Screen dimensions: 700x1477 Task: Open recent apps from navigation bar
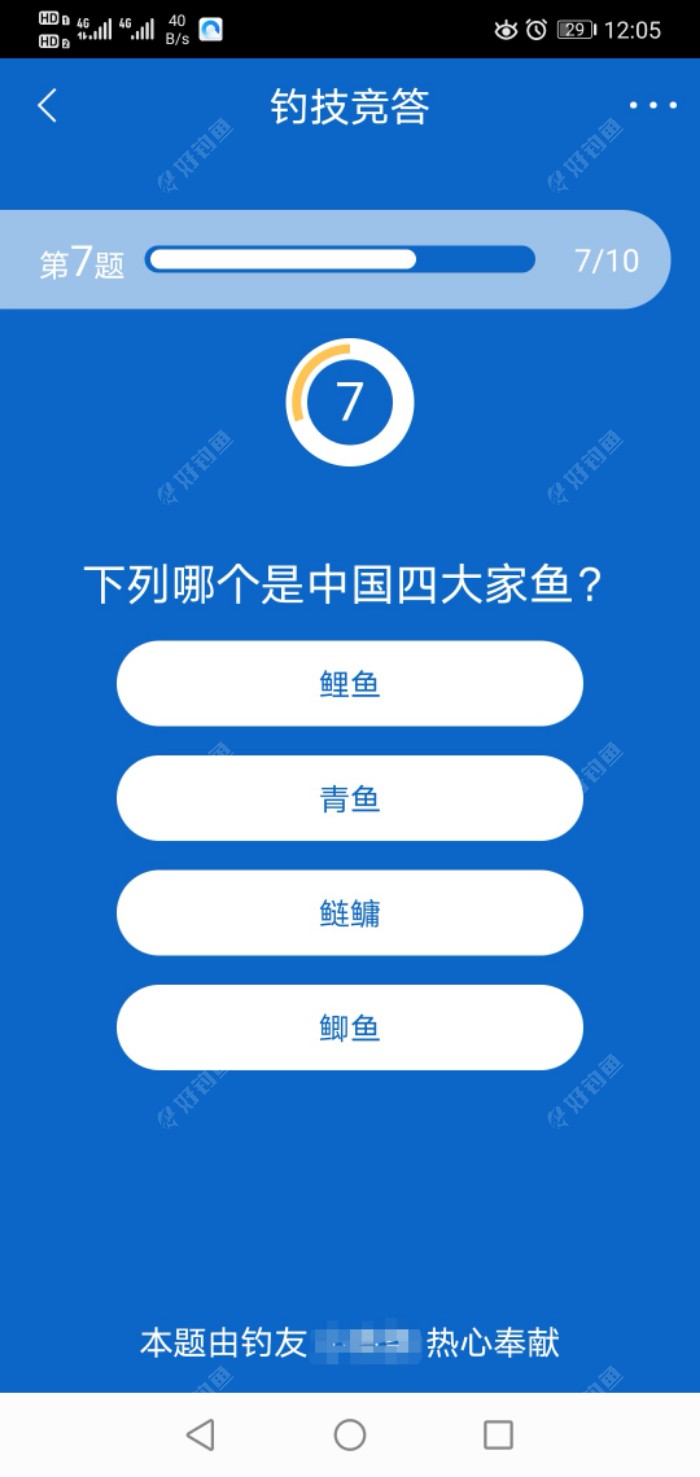pyautogui.click(x=498, y=1435)
